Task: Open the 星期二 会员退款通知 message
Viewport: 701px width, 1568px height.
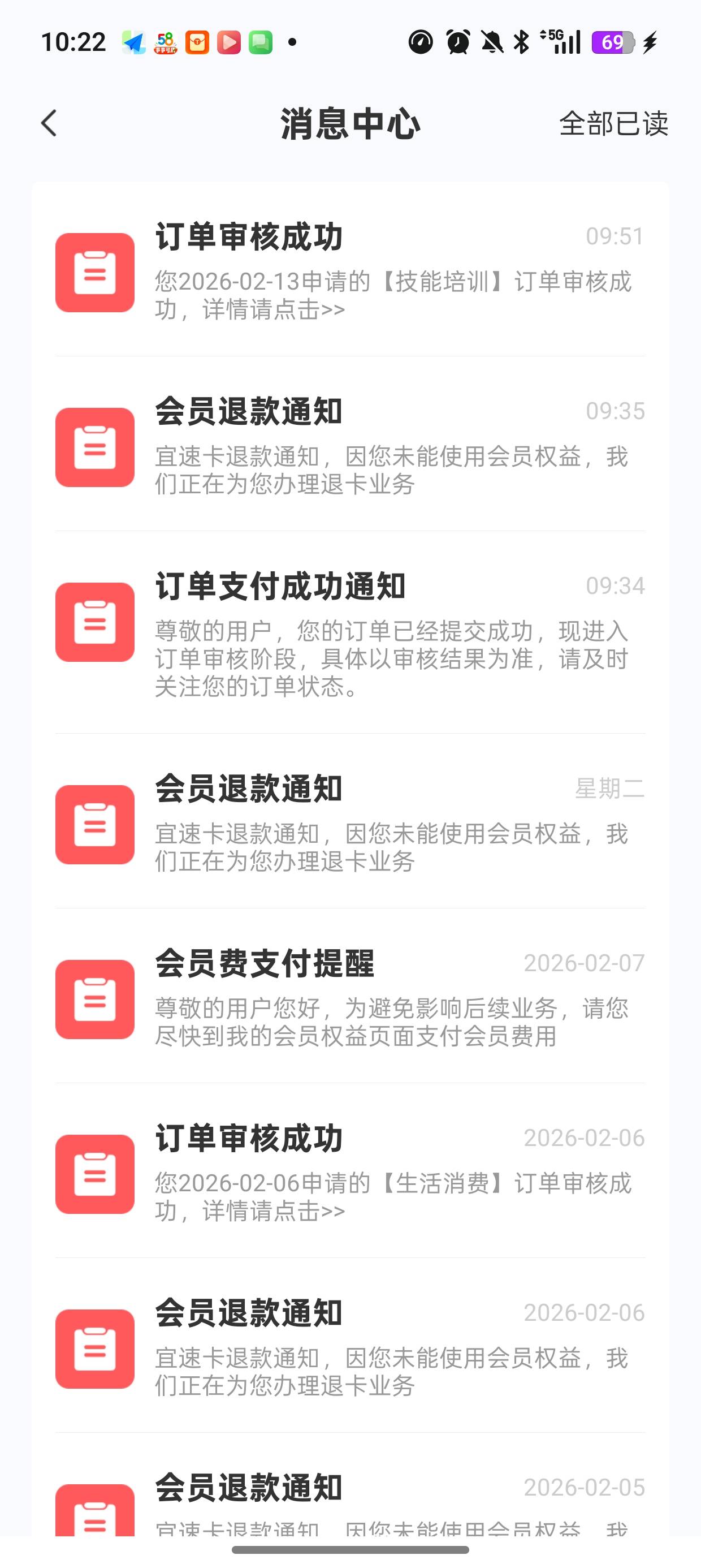Action: pos(350,821)
